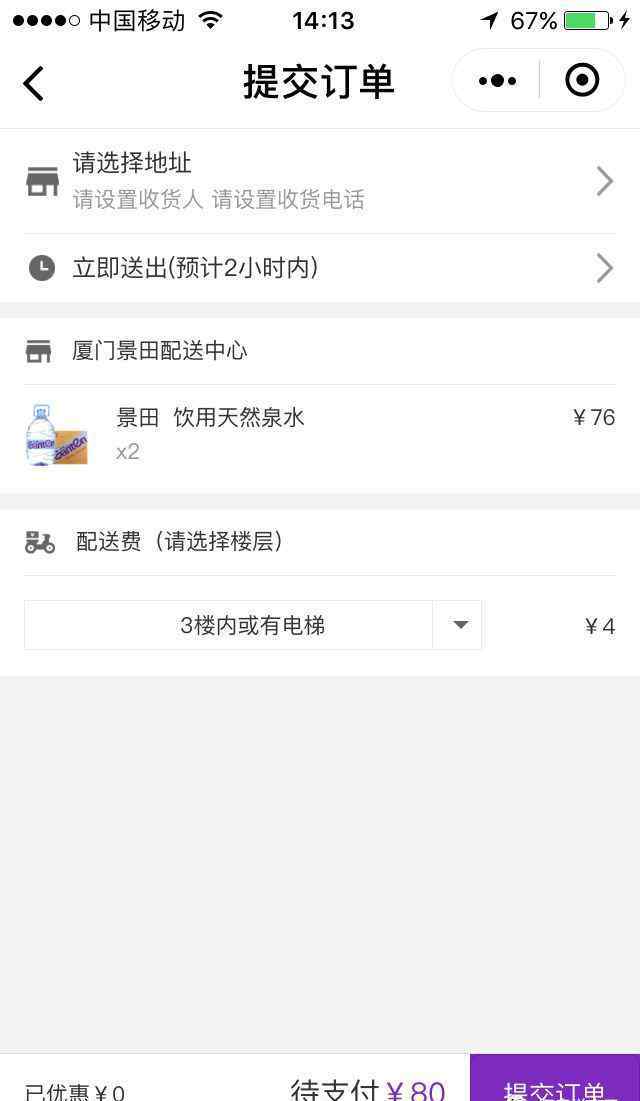Go back from the 提交订单 page
Viewport: 640px width, 1101px height.
click(34, 83)
